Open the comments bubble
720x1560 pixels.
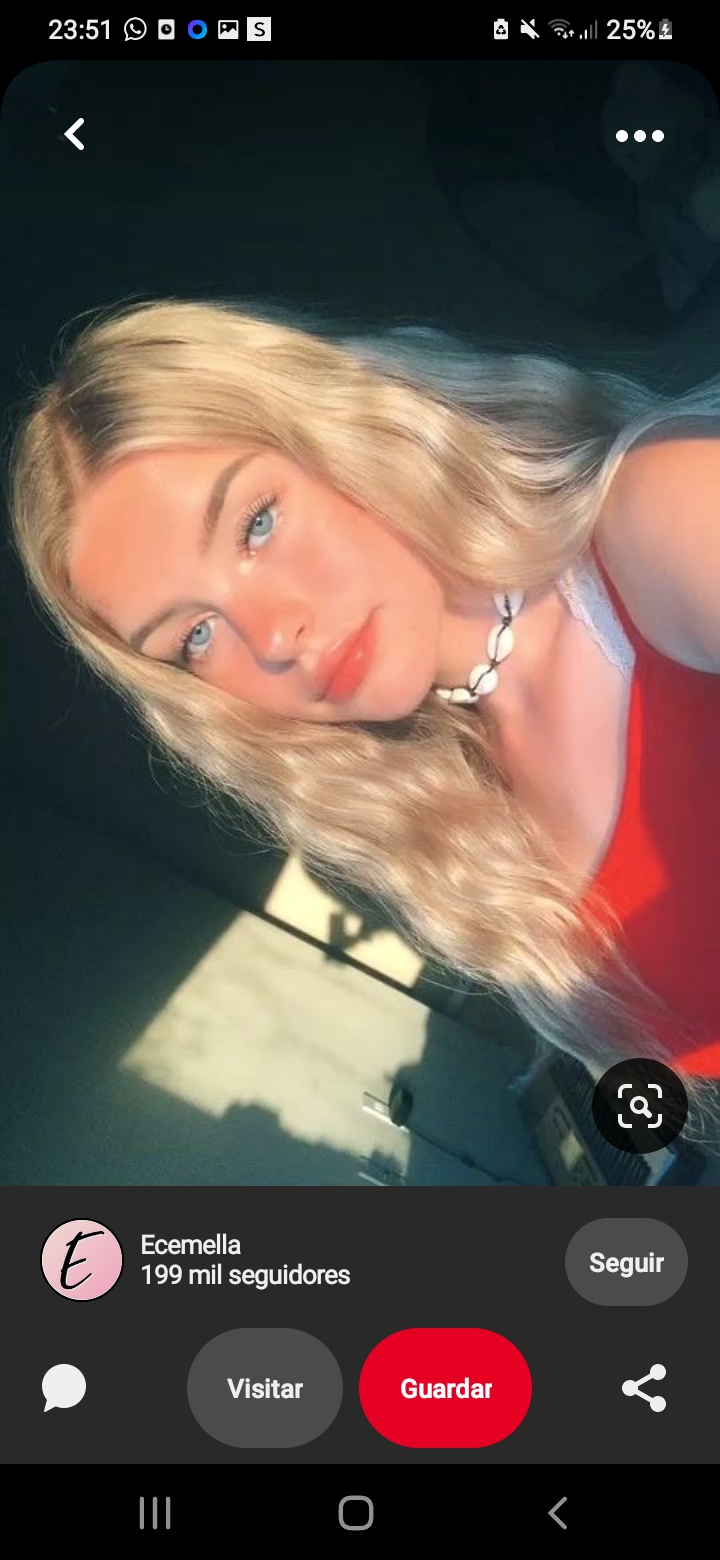tap(64, 1388)
